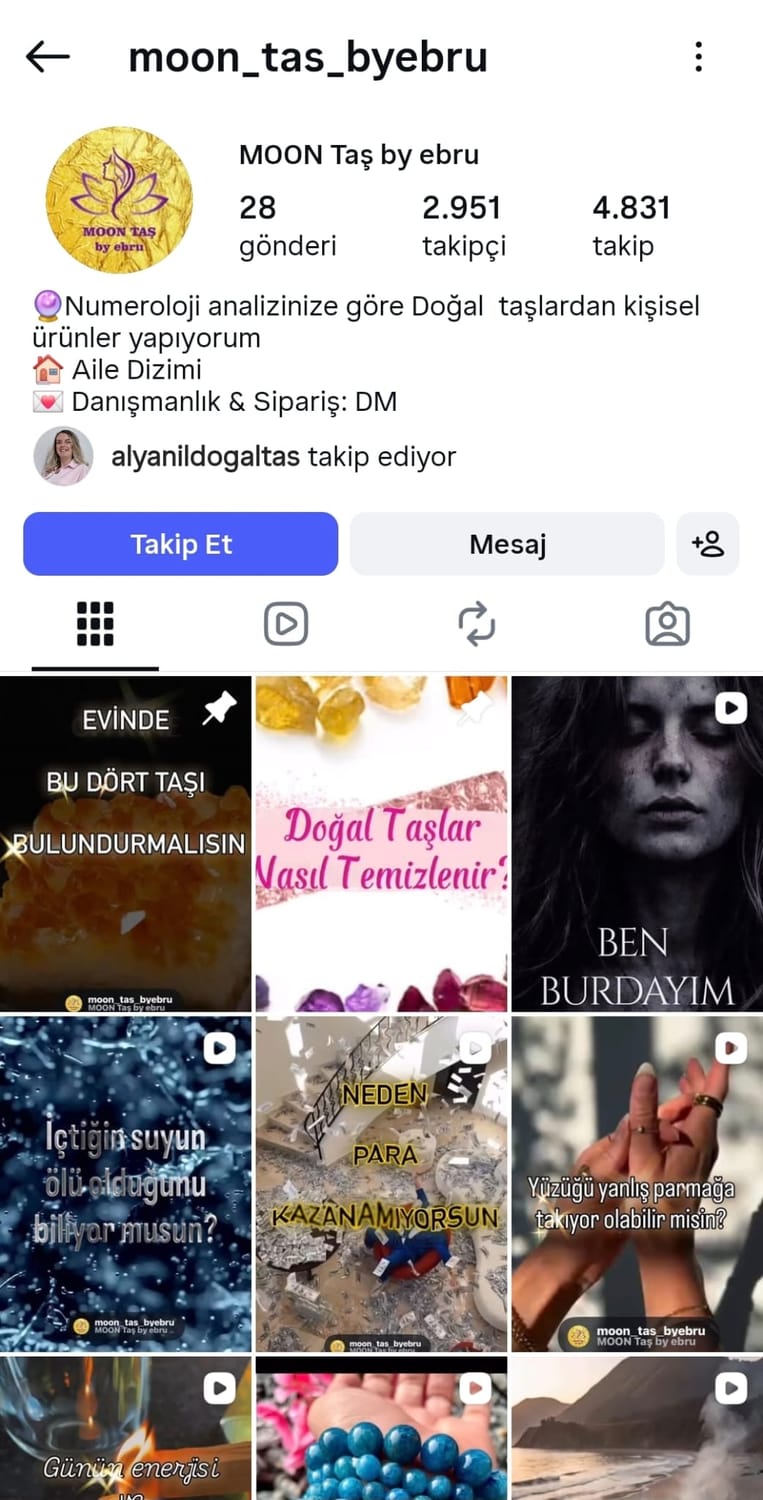Viewport: 763px width, 1500px height.
Task: Open the pinned "Evinde bu dört taşı" post
Action: click(x=126, y=843)
